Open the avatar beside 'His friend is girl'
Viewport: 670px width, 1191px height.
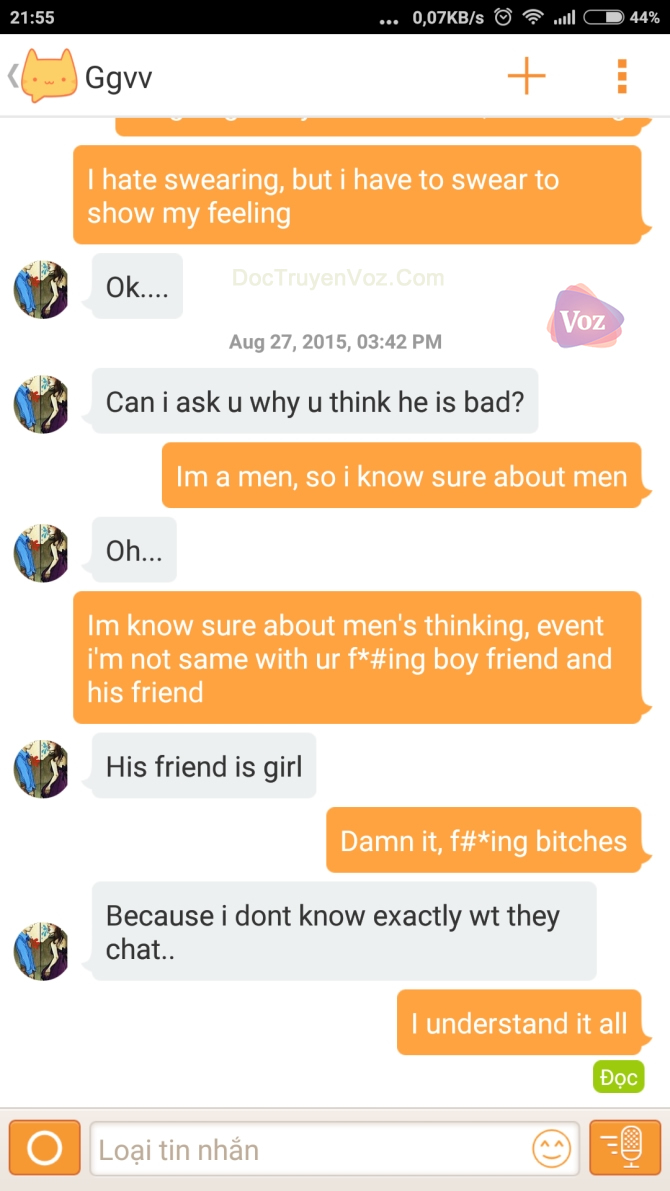[41, 769]
